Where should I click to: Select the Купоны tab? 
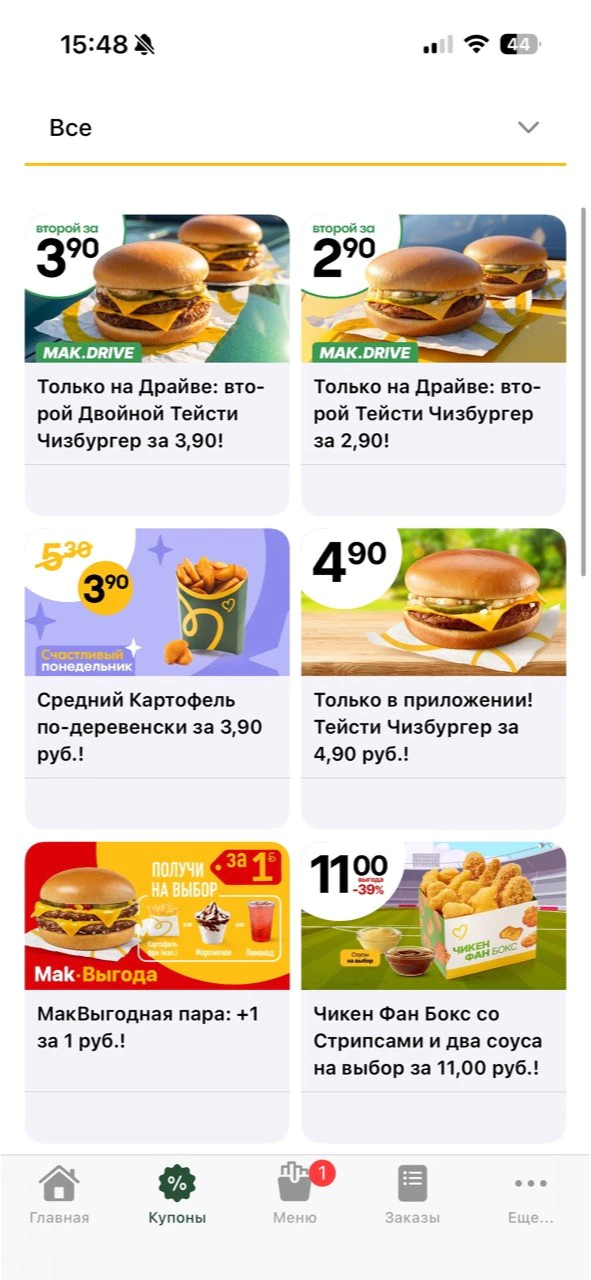(177, 1195)
